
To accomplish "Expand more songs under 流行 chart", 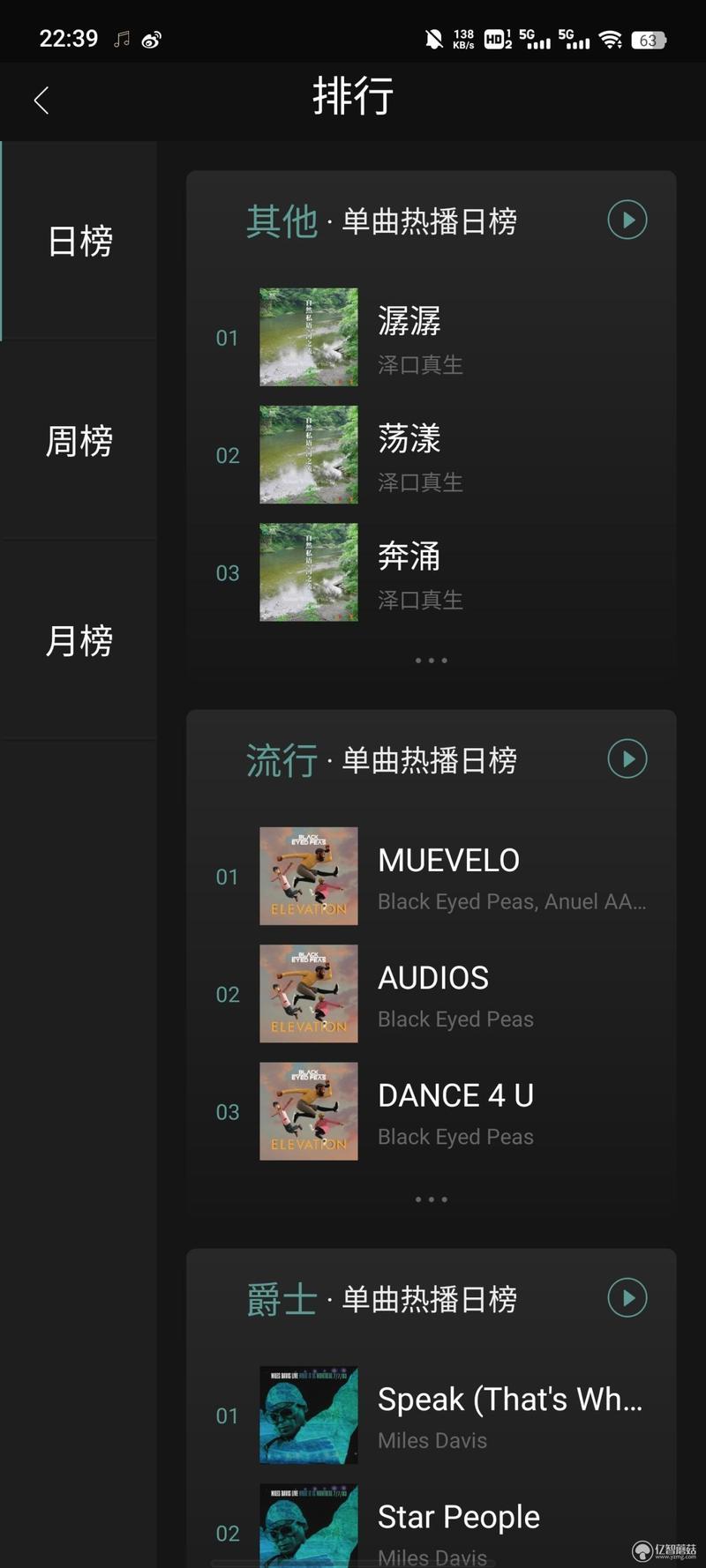I will pos(431,1198).
